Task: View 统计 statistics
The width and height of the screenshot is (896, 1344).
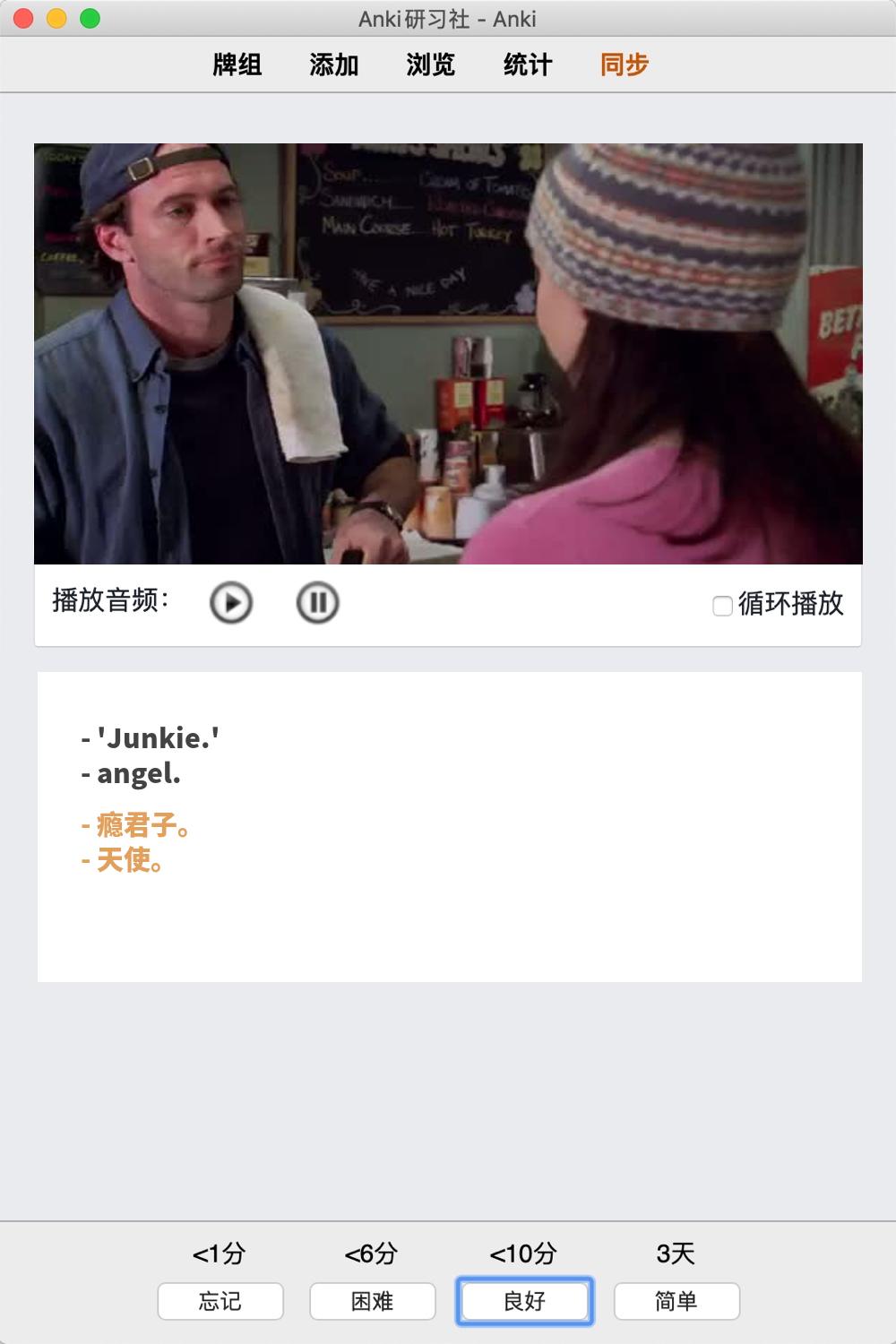Action: point(528,65)
